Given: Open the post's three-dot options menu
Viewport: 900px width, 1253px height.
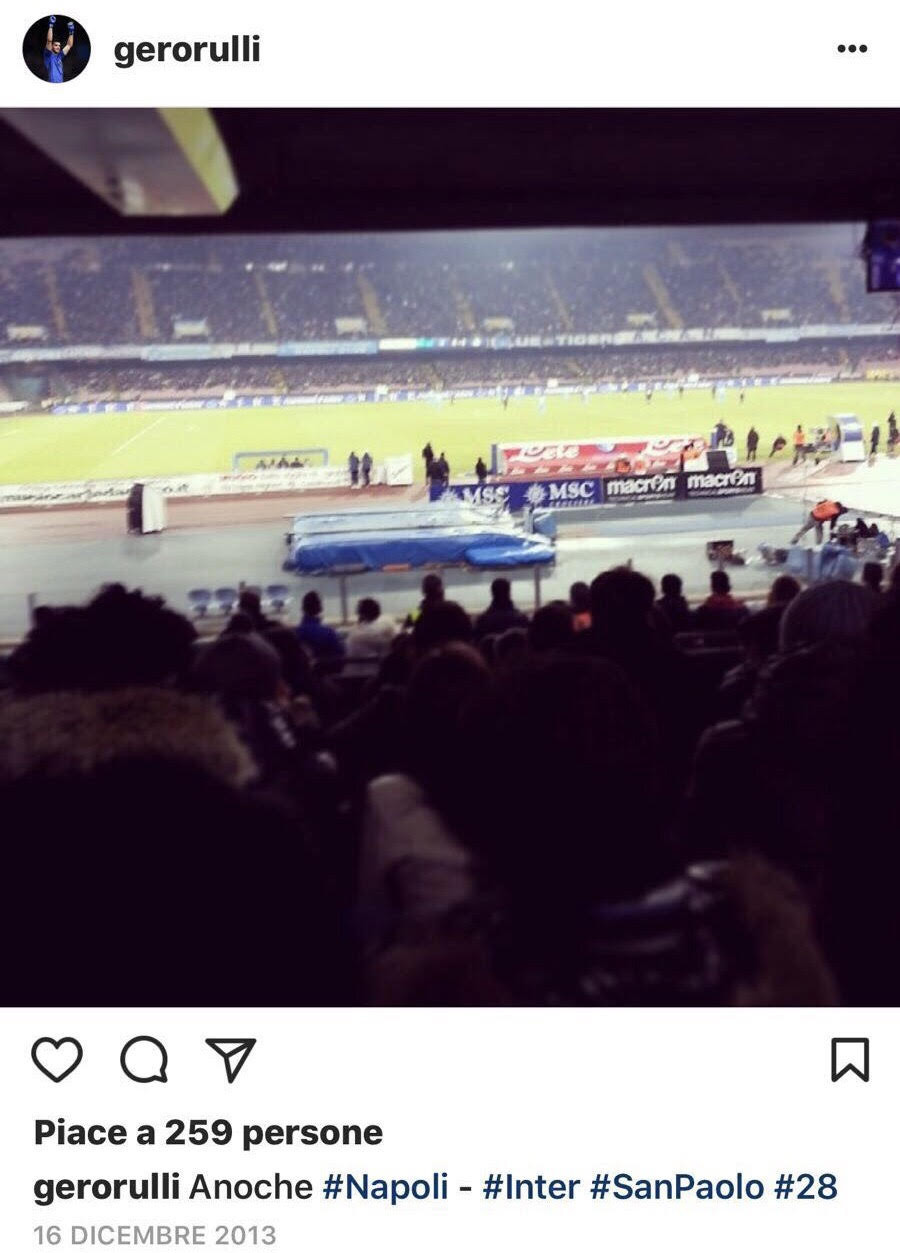Looking at the screenshot, I should point(851,49).
